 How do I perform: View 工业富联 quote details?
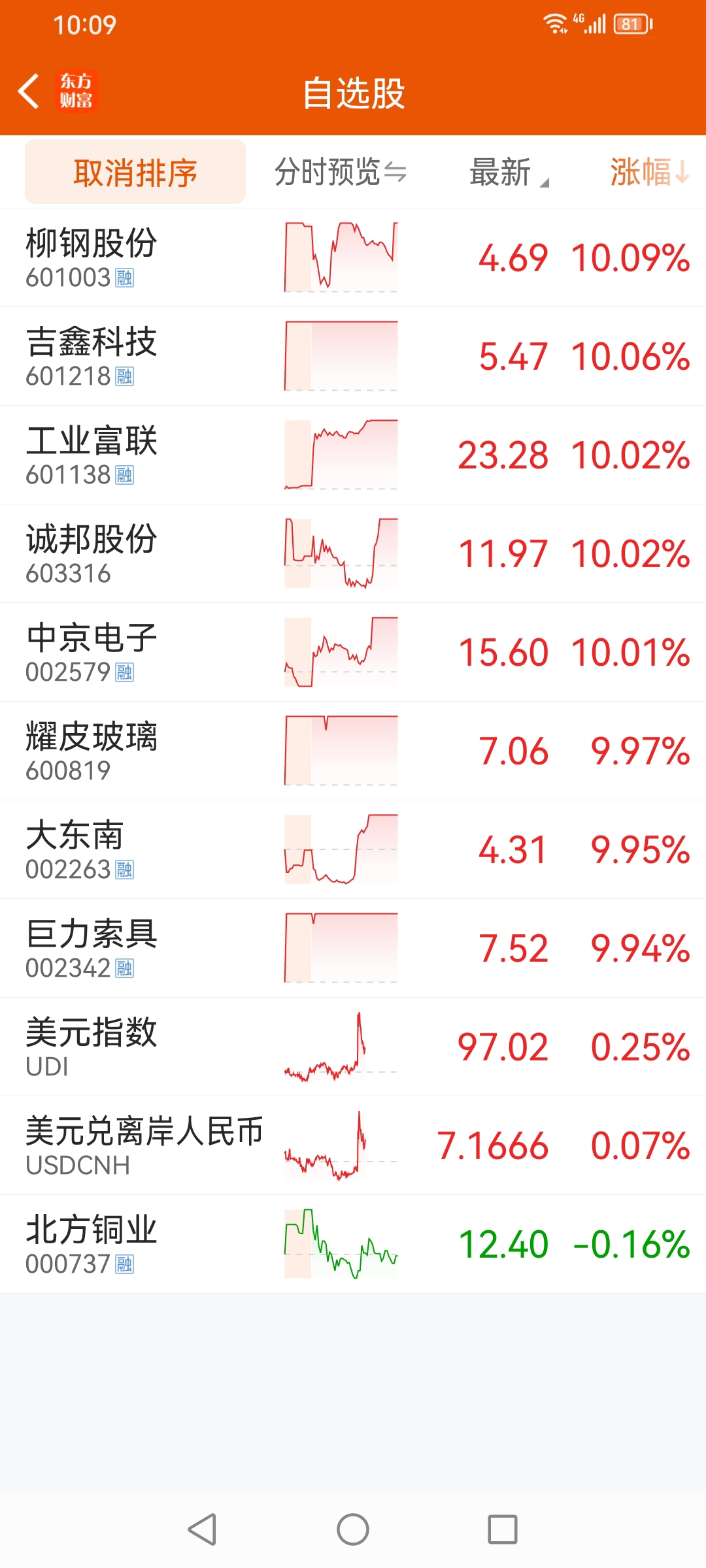(353, 455)
